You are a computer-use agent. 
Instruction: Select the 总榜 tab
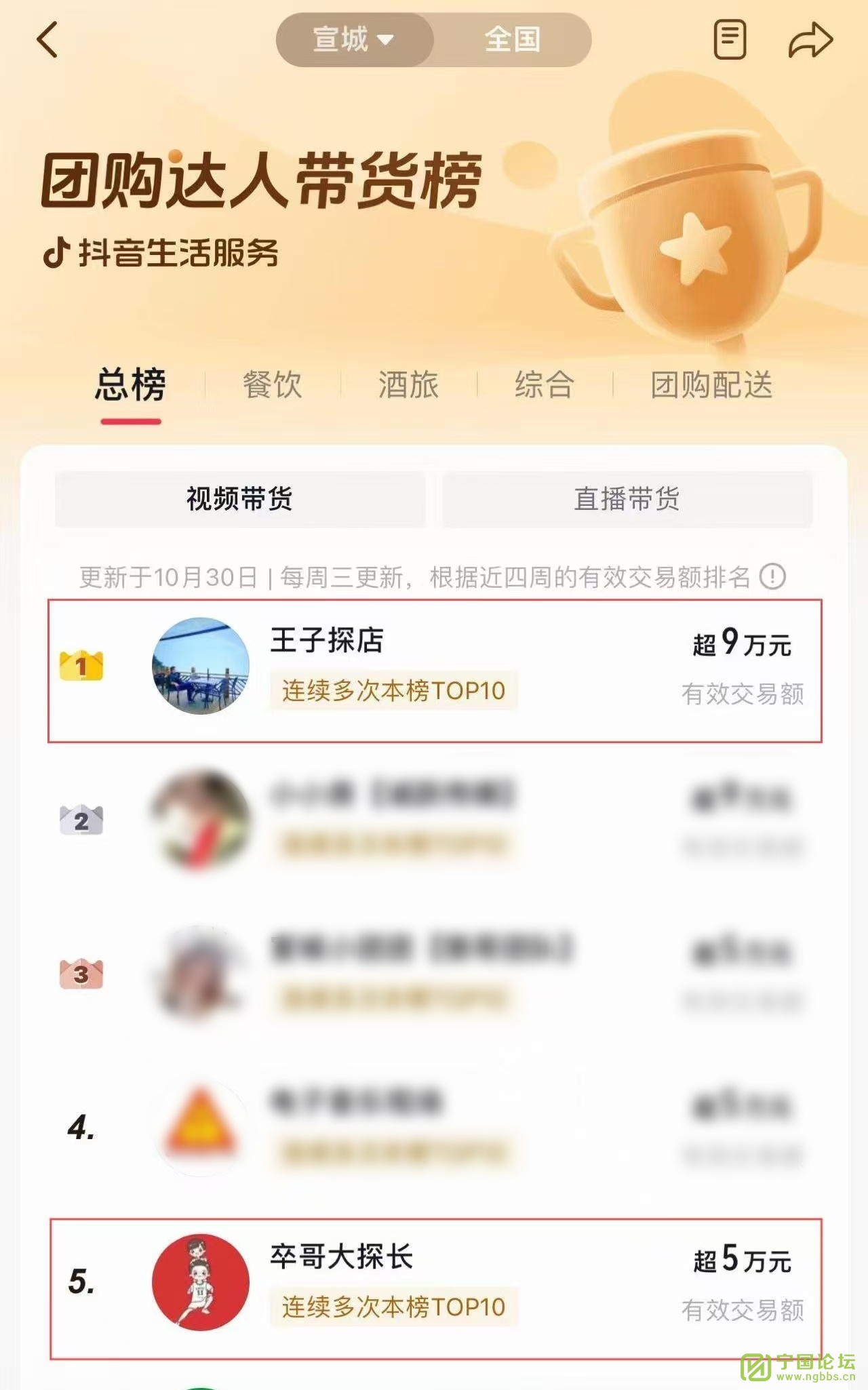(130, 386)
